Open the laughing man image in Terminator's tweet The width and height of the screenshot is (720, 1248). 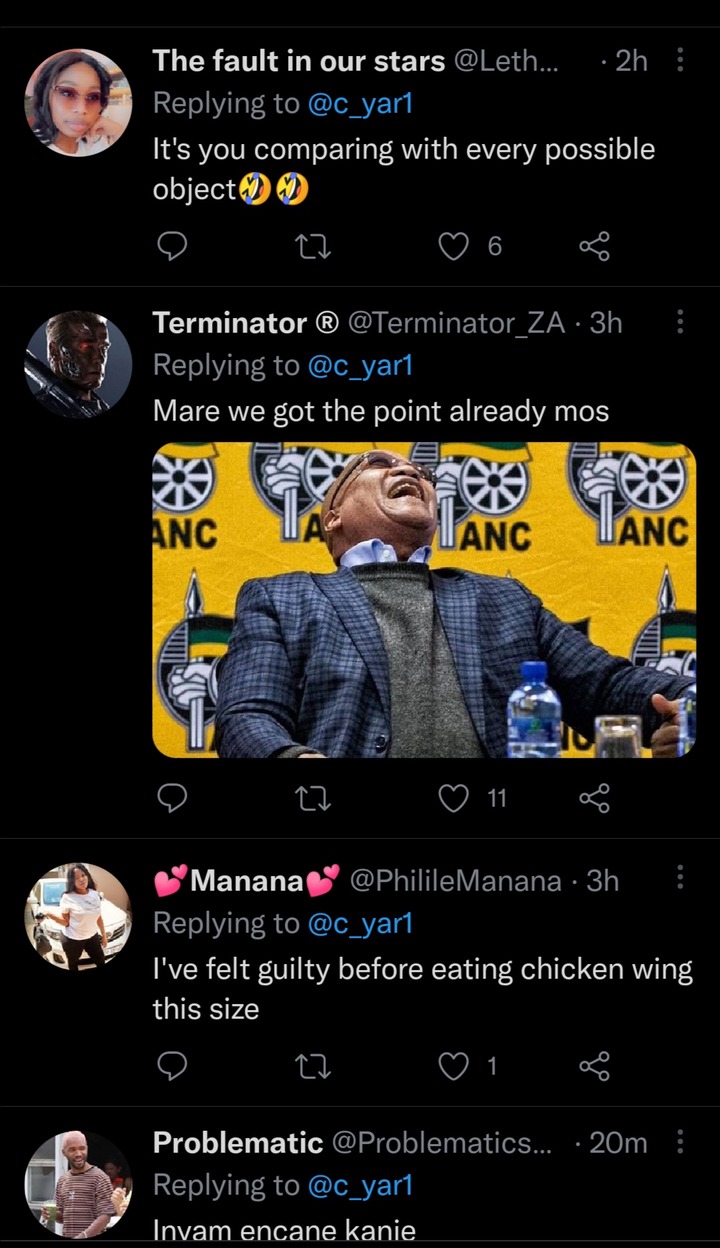tap(424, 600)
